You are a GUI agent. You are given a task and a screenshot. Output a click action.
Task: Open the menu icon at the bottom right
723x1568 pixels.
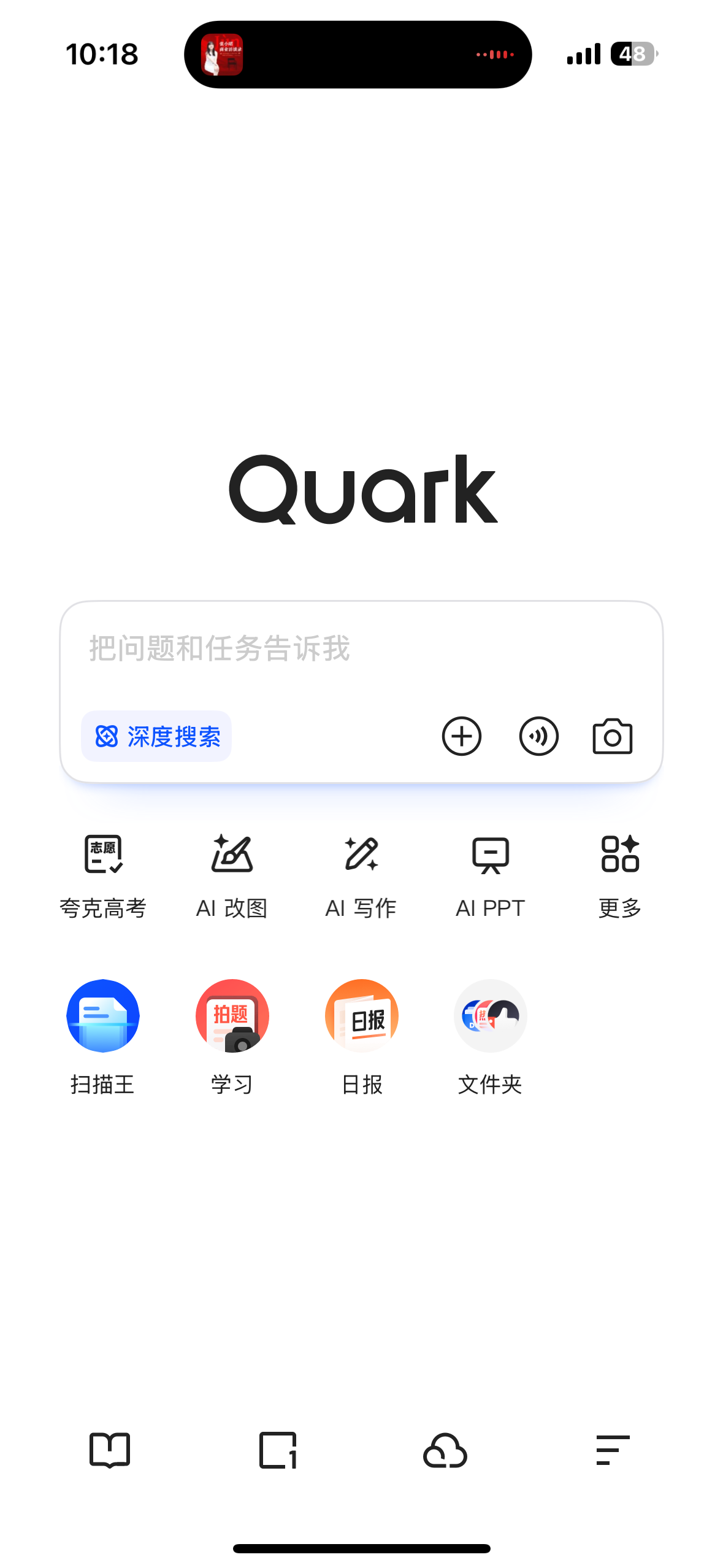click(x=613, y=1450)
